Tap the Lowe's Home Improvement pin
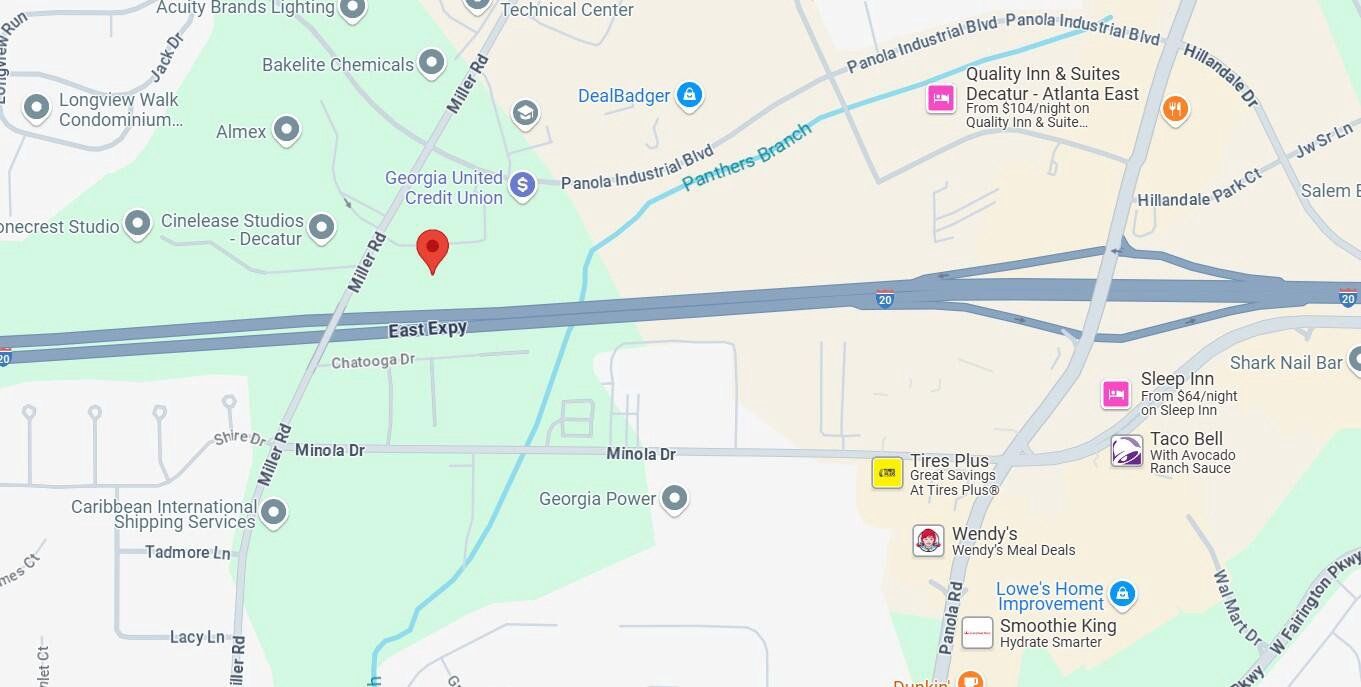 1122,594
